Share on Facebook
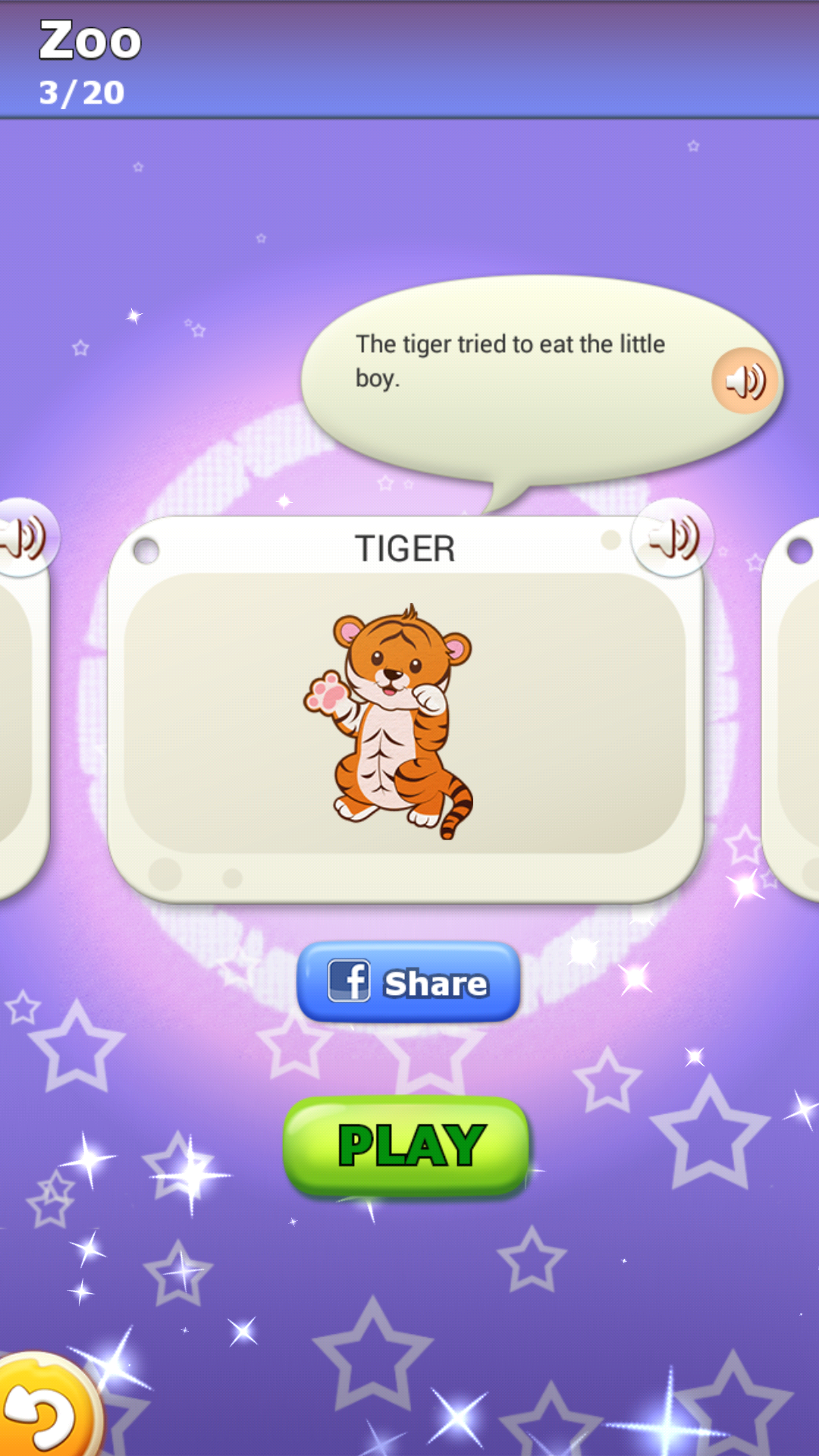The height and width of the screenshot is (1456, 819). click(x=408, y=982)
